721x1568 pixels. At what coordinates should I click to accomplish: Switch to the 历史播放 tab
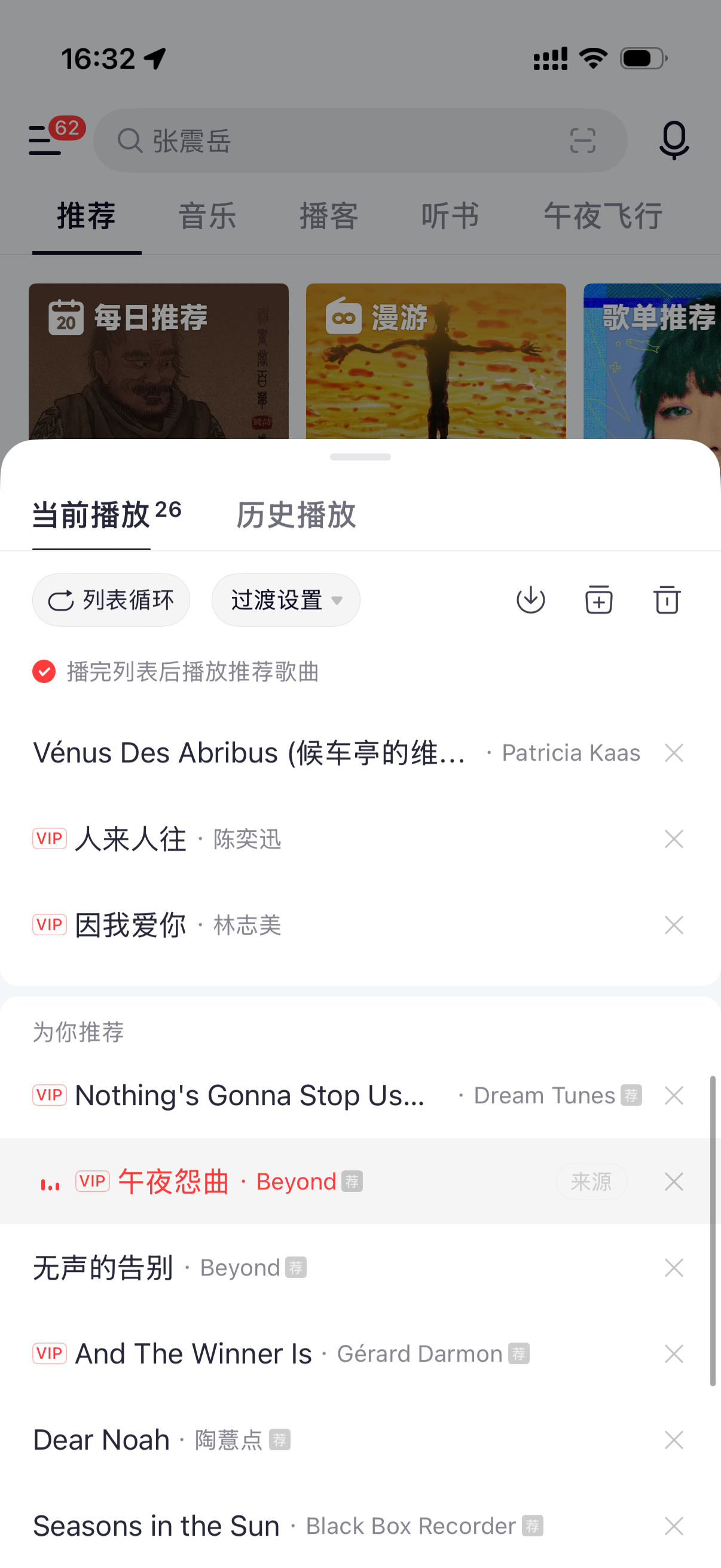(296, 515)
